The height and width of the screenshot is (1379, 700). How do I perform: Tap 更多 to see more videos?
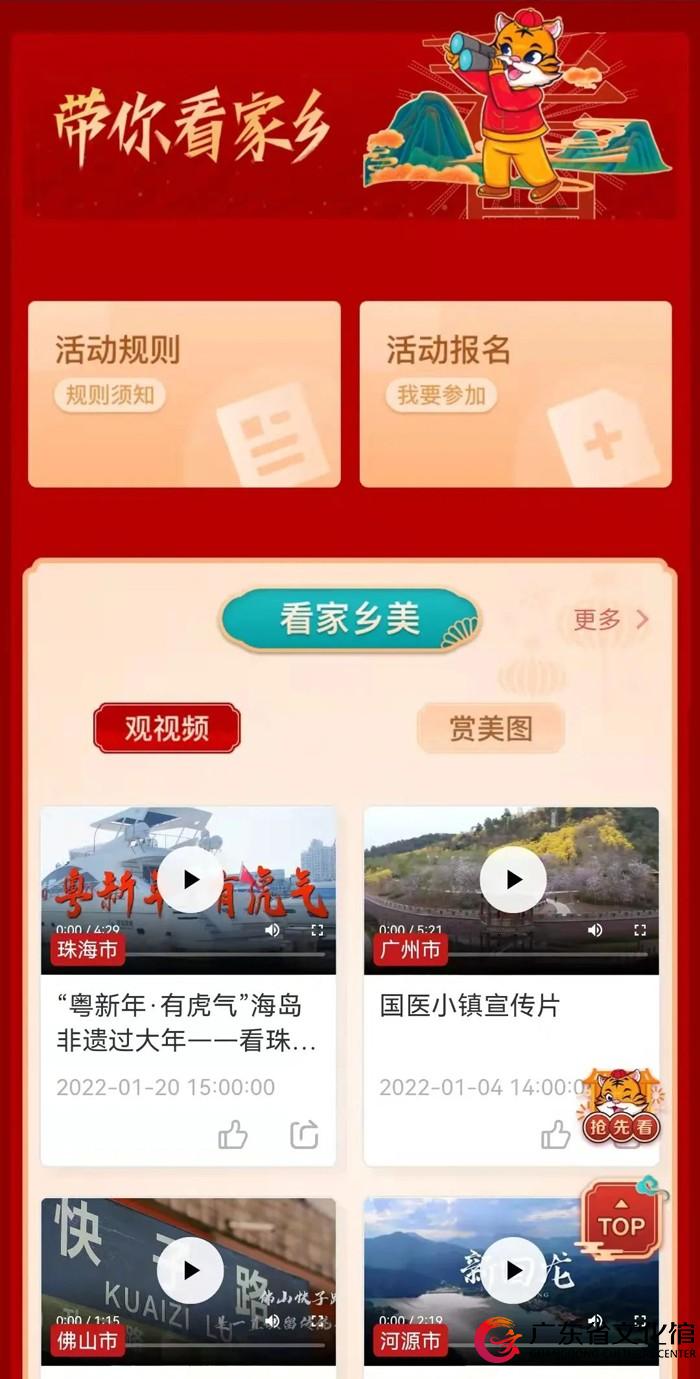point(610,620)
